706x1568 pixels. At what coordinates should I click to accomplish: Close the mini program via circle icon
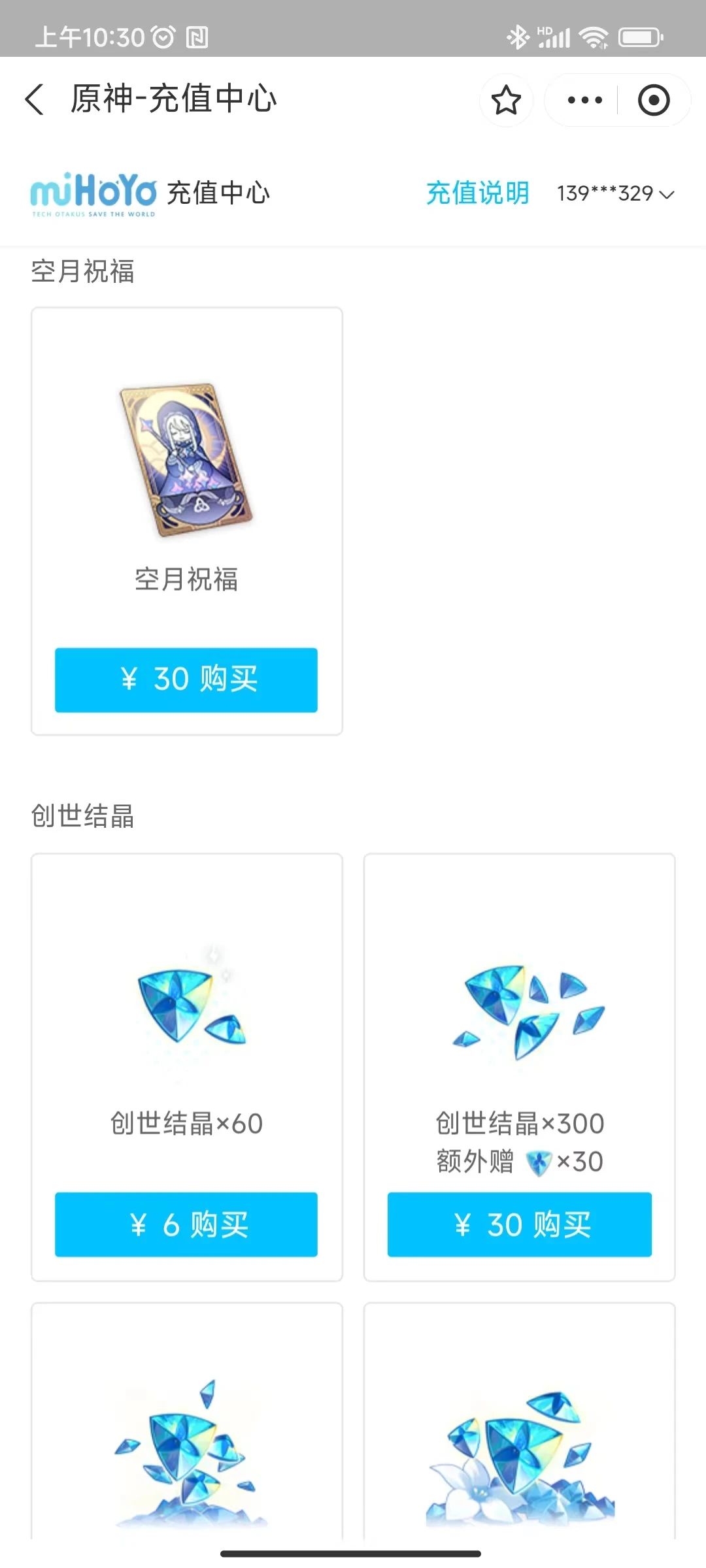tap(653, 100)
